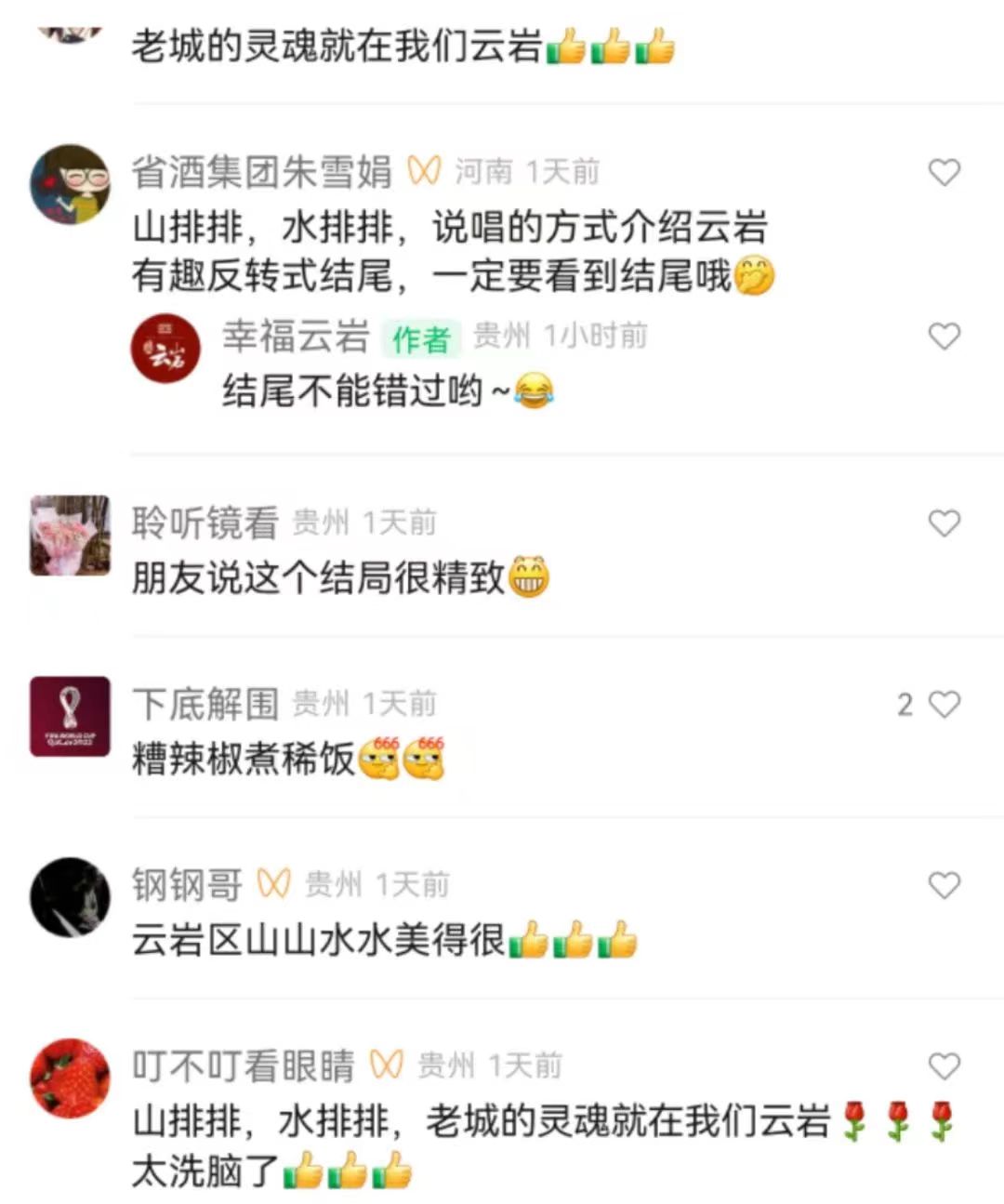Visit 钢钢哥's username link
Viewport: 1004px width, 1204px height.
[x=187, y=885]
